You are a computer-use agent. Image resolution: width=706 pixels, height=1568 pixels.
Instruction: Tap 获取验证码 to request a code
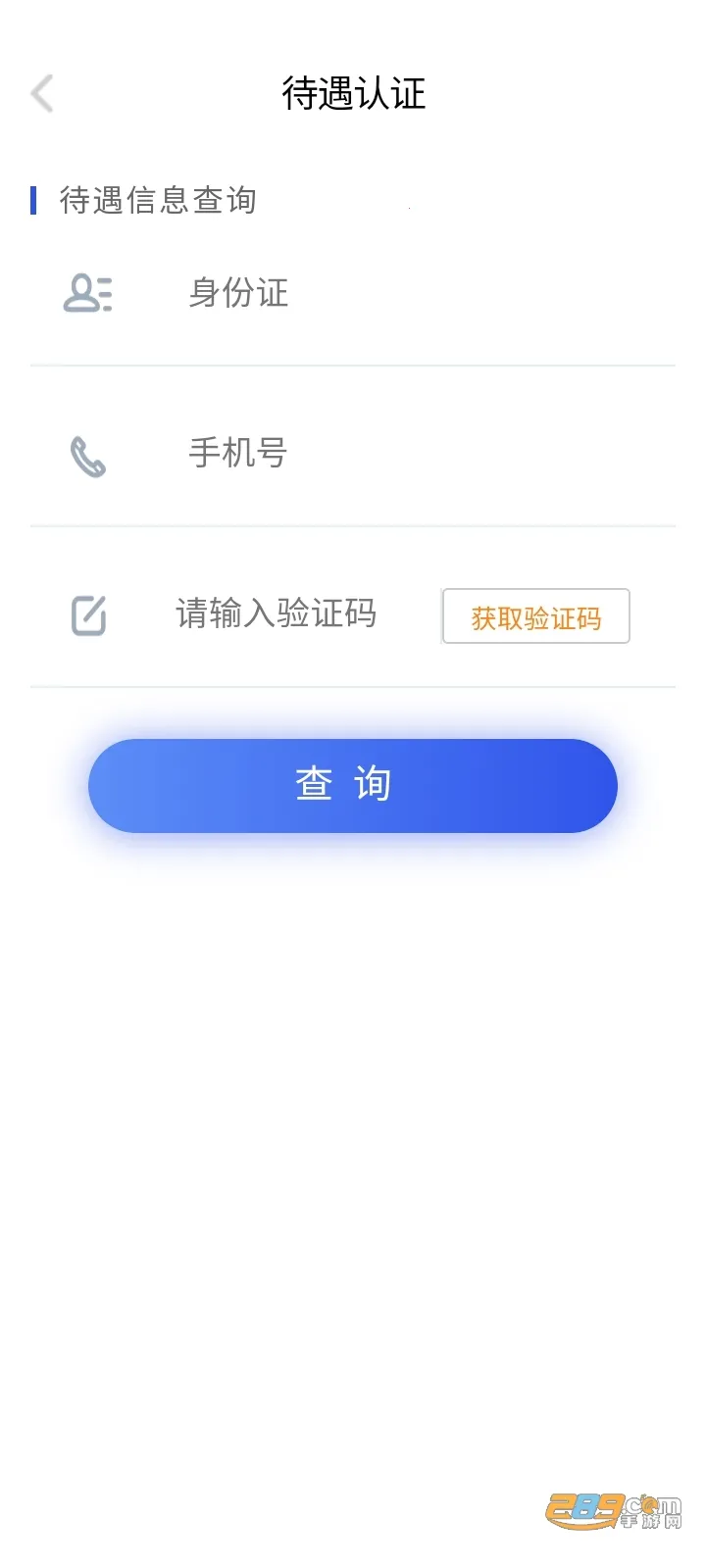tap(535, 616)
